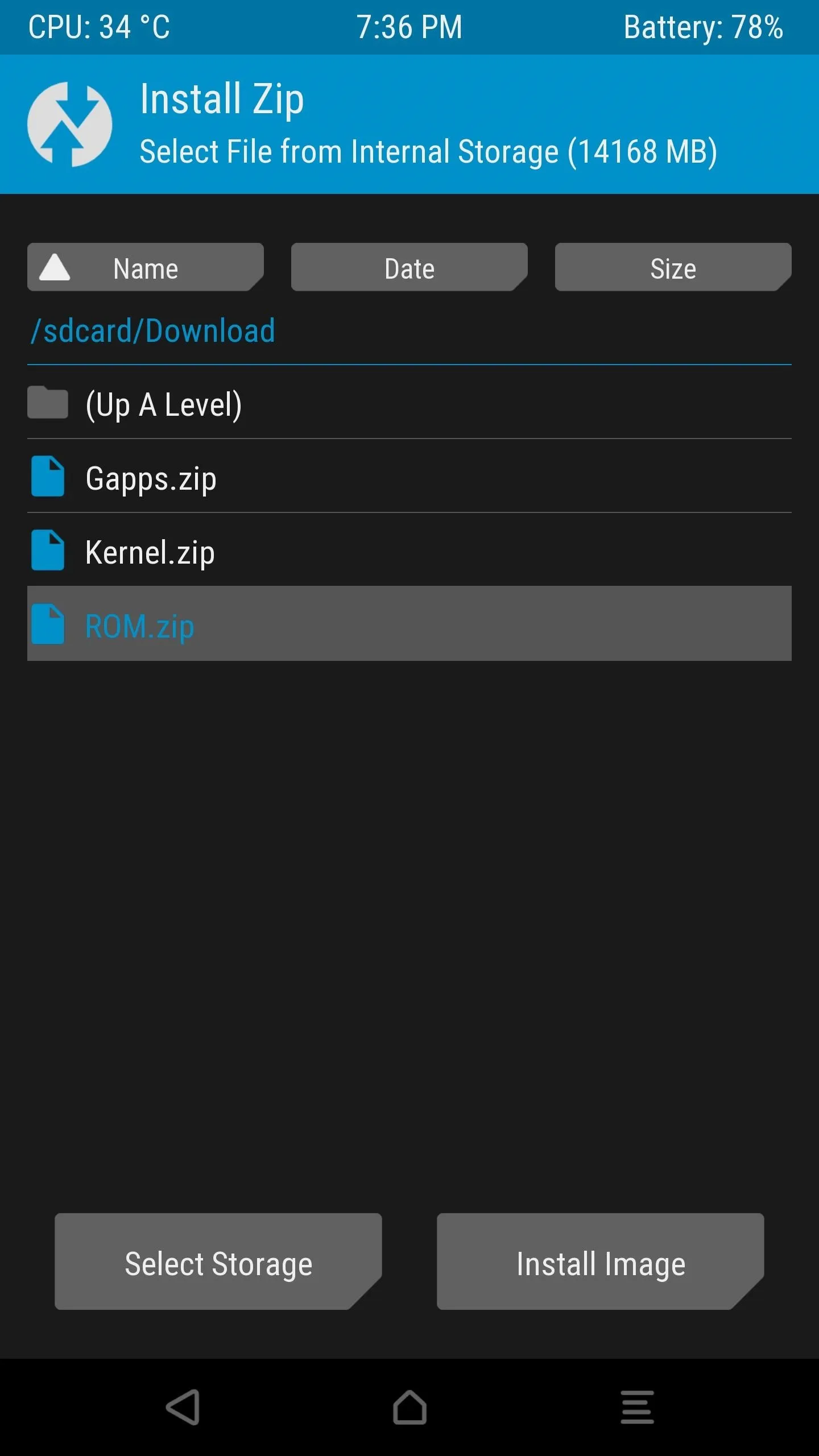This screenshot has height=1456, width=819.
Task: Sort the file list by Name
Action: click(146, 267)
